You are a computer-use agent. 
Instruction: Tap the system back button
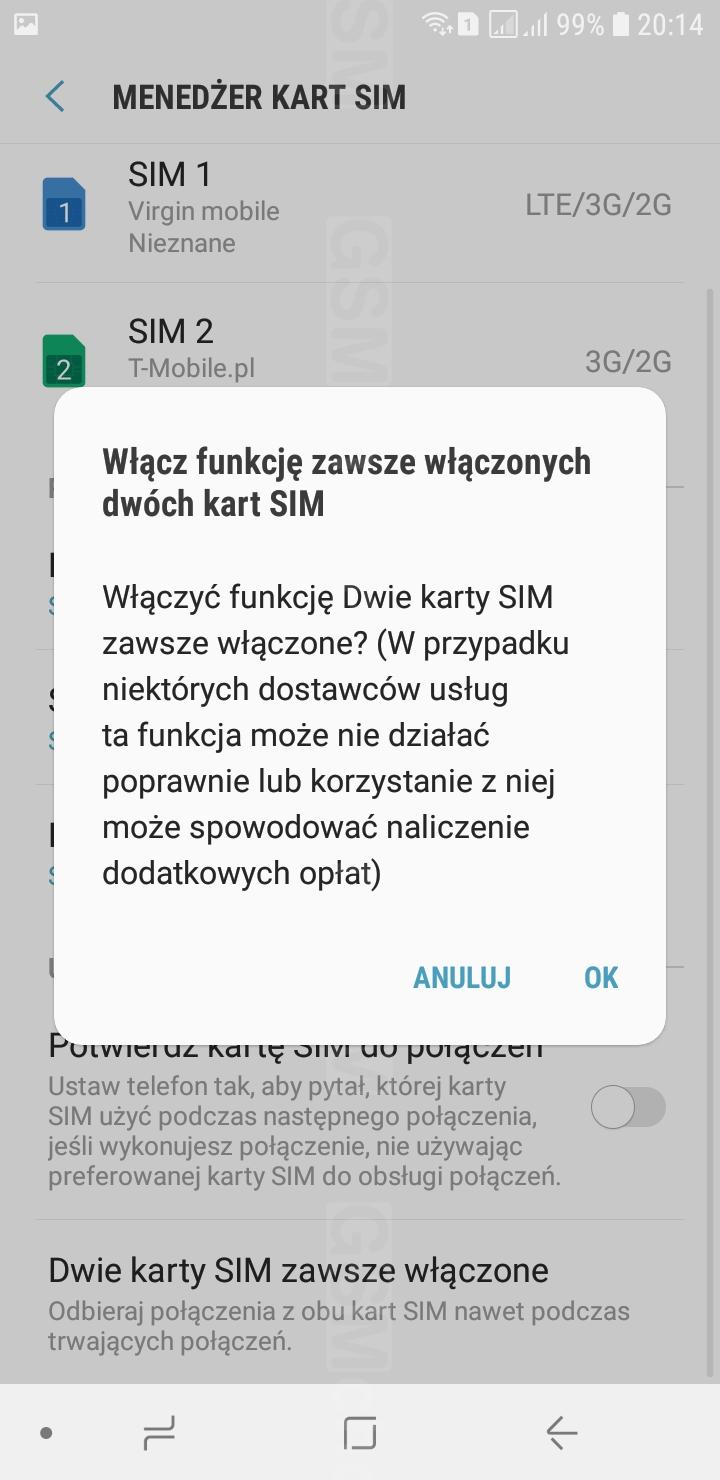coord(562,1433)
